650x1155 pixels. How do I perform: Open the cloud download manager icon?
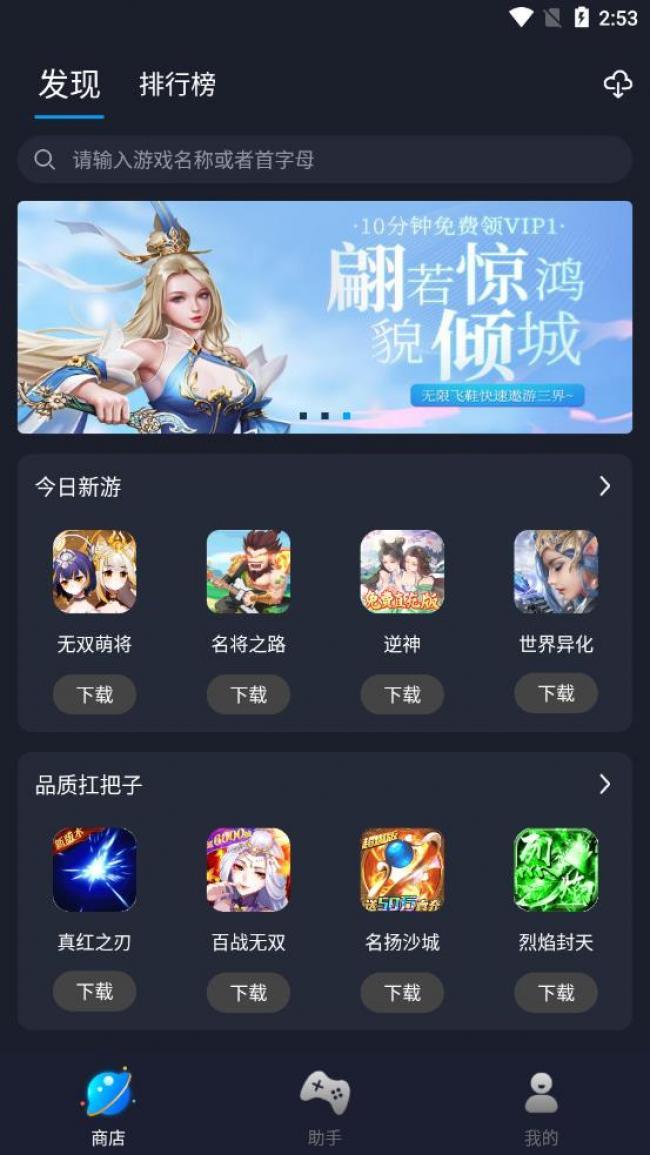(x=618, y=85)
